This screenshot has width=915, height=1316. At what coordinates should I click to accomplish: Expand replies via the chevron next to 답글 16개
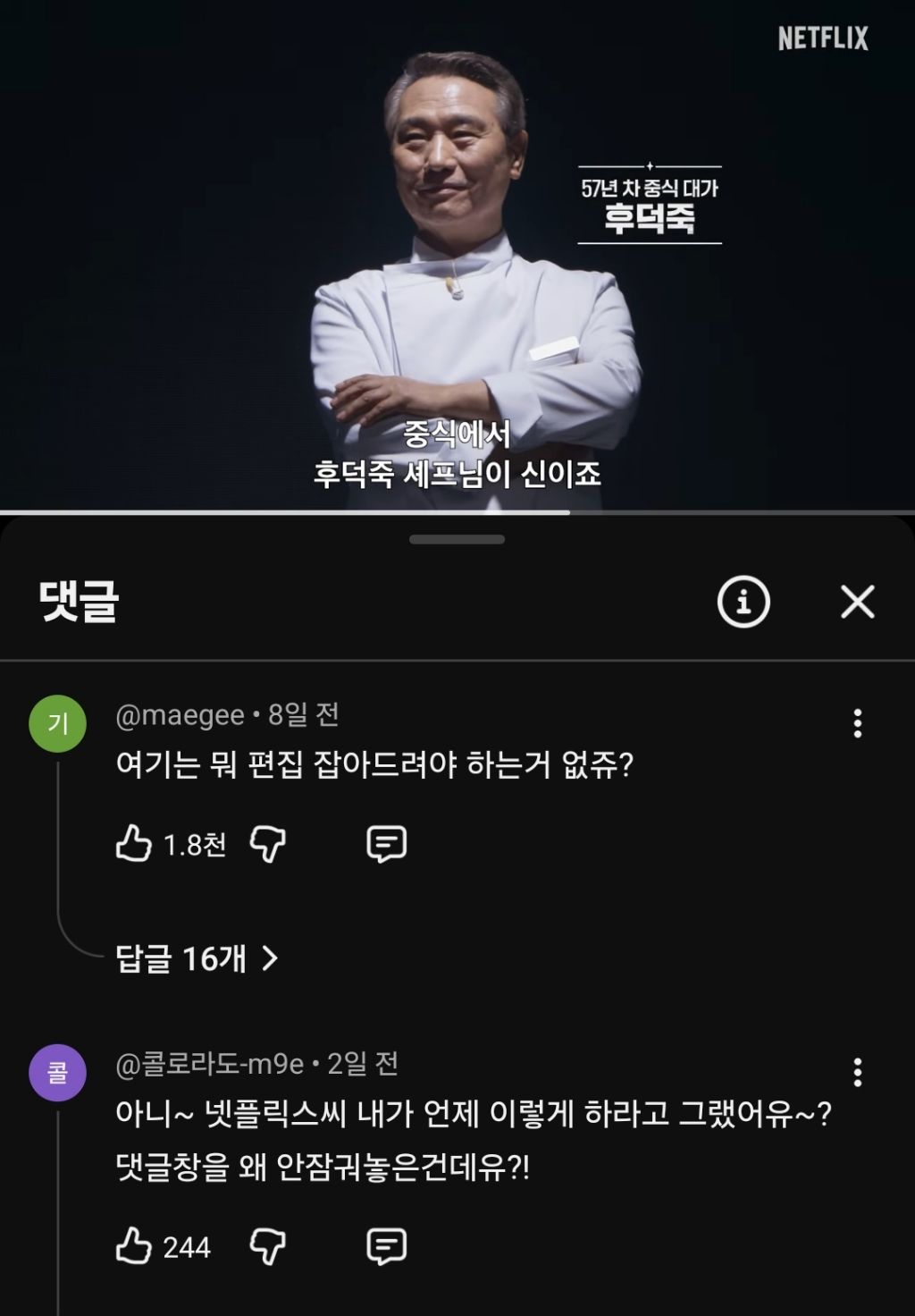click(x=272, y=959)
